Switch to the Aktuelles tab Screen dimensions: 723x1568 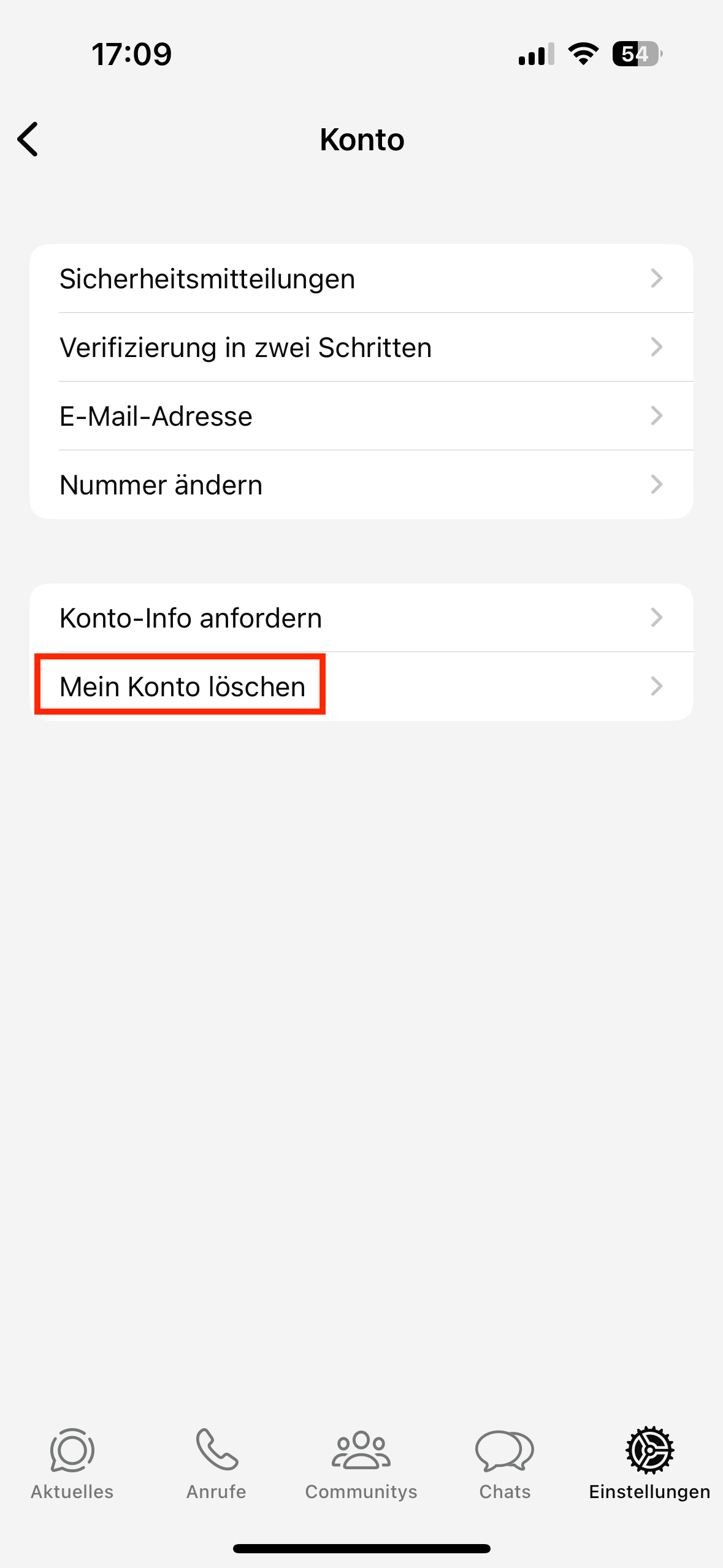coord(72,1464)
